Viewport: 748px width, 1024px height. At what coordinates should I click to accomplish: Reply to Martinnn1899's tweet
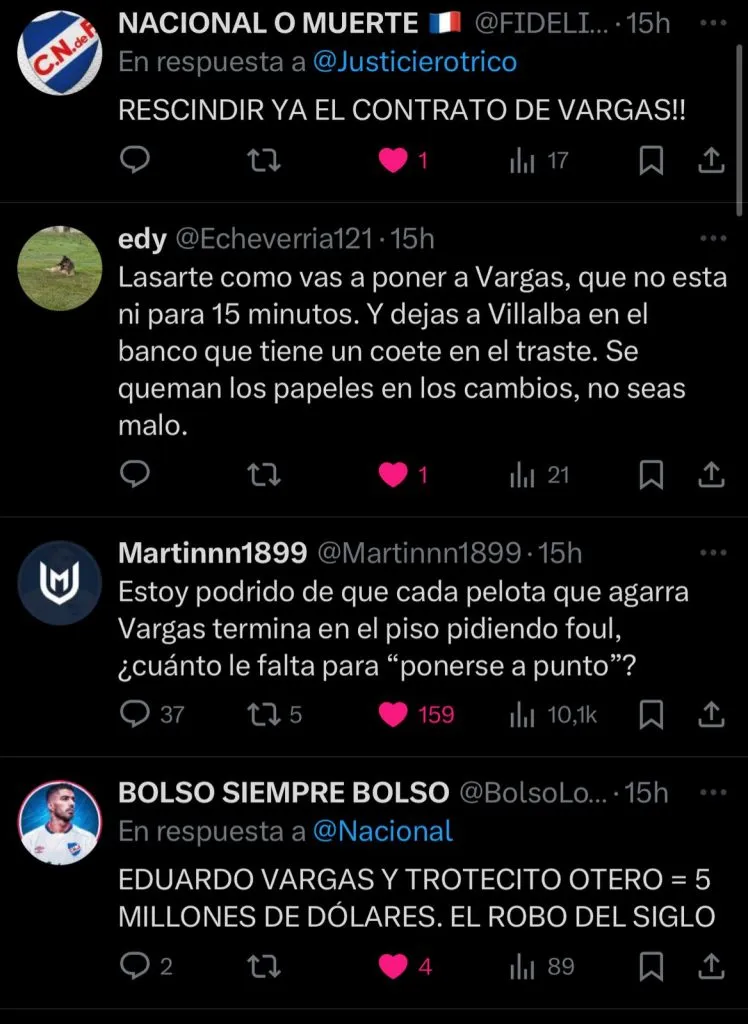134,714
